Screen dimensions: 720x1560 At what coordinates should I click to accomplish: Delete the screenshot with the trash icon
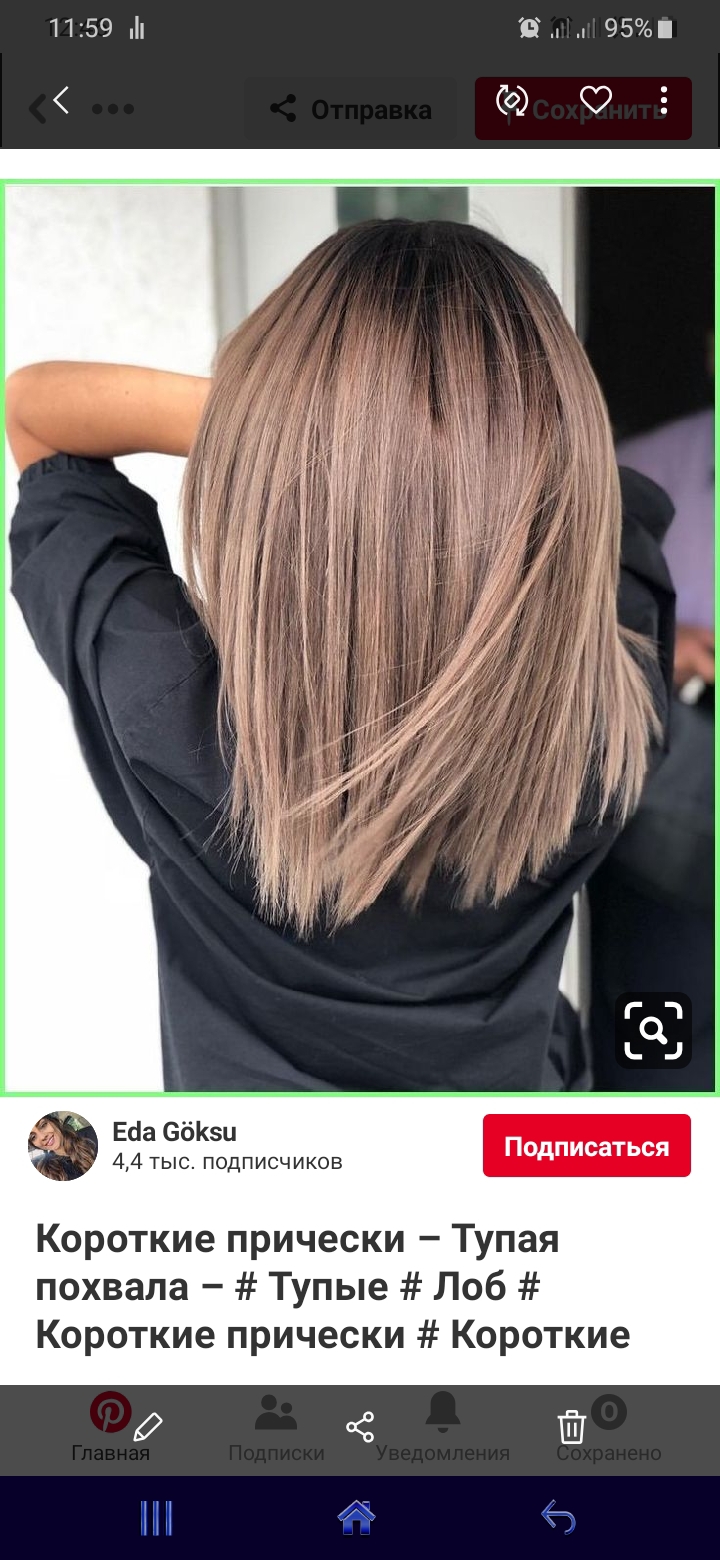coord(571,1427)
